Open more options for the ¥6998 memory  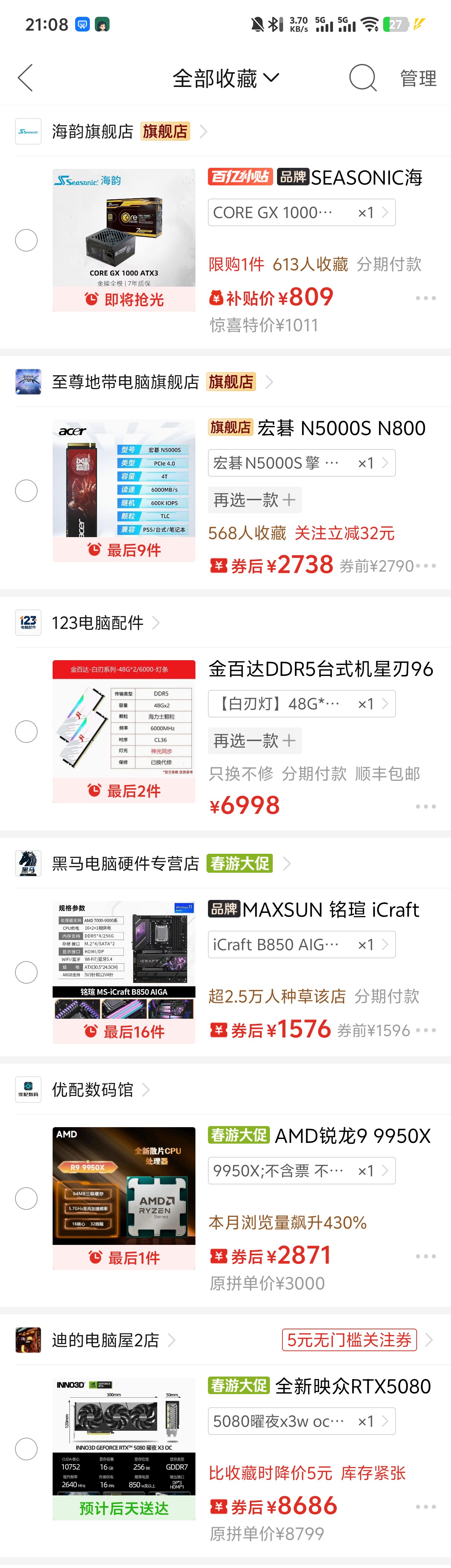(426, 807)
